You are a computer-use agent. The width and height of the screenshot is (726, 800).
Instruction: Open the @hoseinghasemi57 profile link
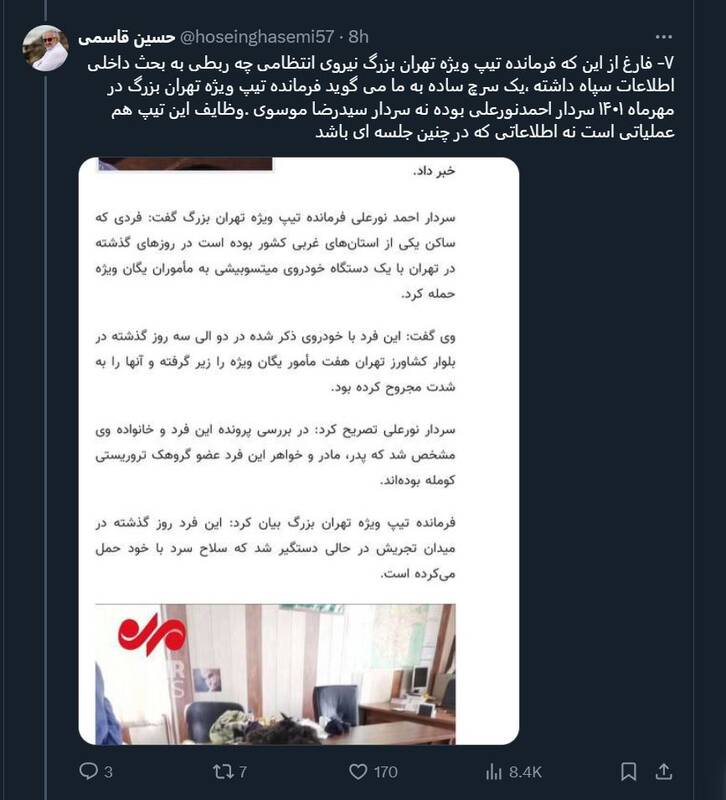click(x=259, y=36)
